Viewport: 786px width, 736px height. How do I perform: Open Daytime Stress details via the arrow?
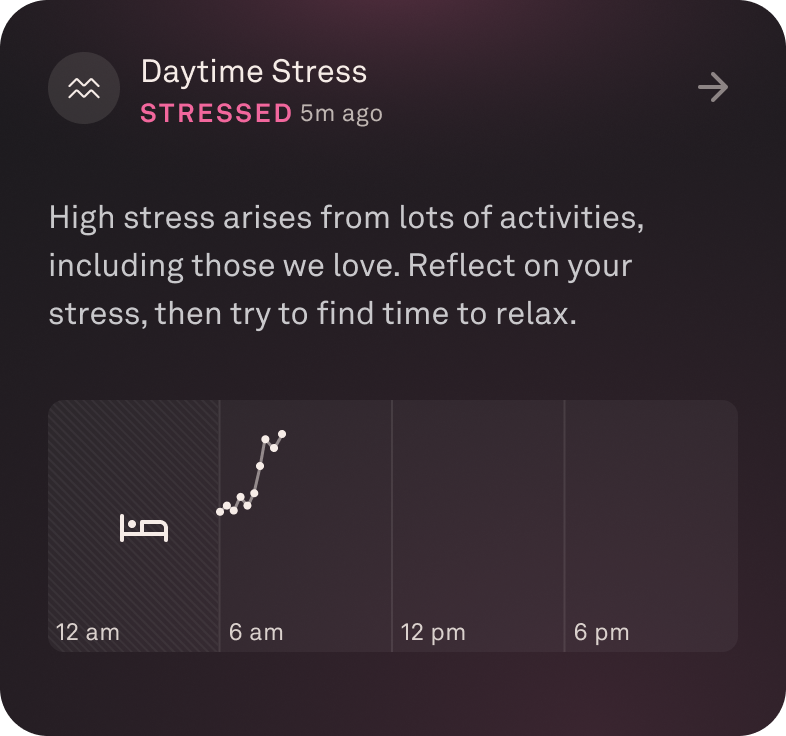[x=713, y=88]
